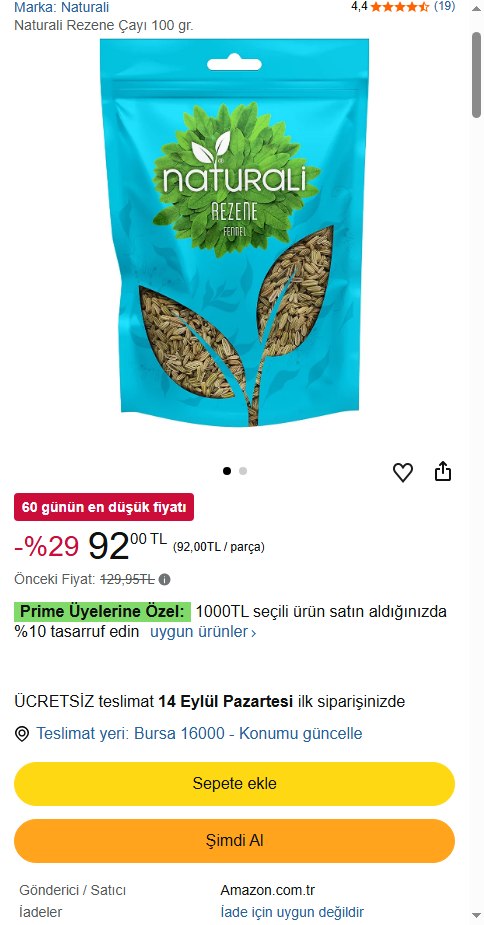Buy now with Şimdi Al
This screenshot has width=484, height=925.
pos(234,841)
